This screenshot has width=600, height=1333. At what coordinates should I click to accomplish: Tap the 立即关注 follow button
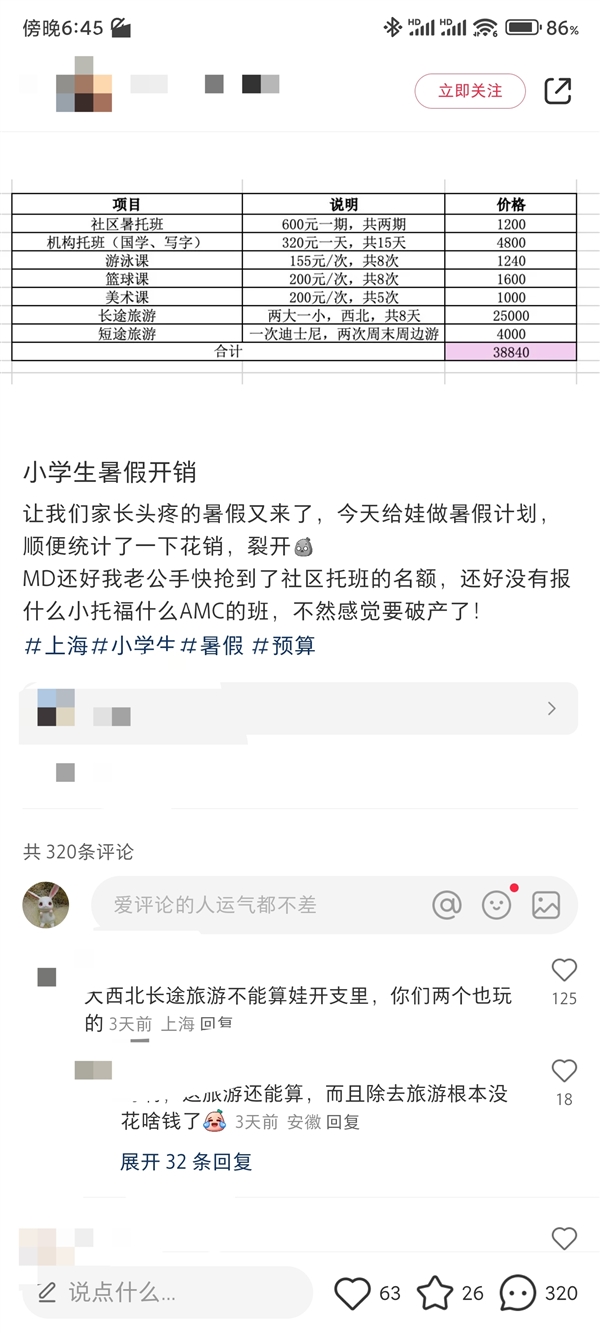[x=469, y=91]
